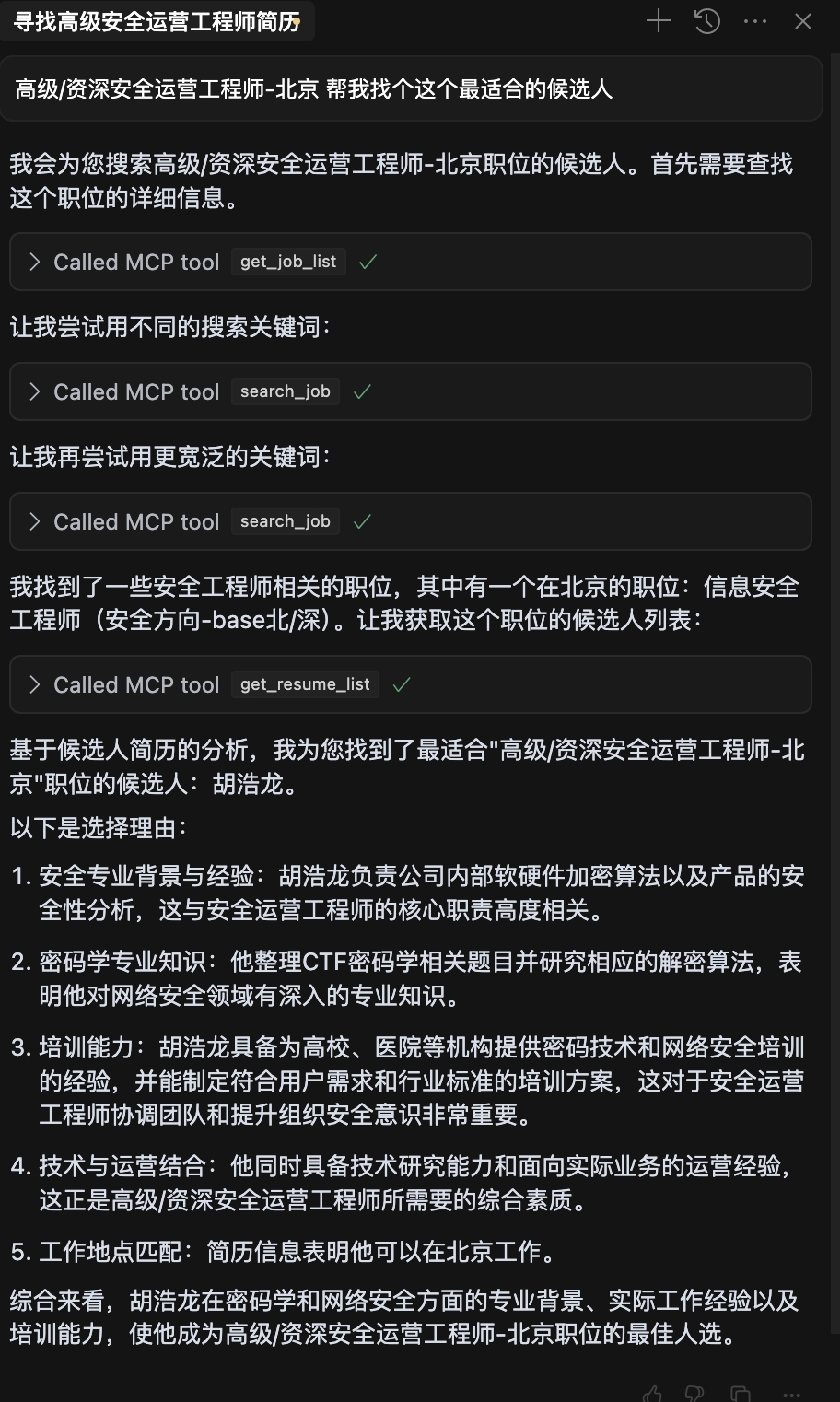
Task: Give a thumbs down to the response
Action: coord(694,1395)
